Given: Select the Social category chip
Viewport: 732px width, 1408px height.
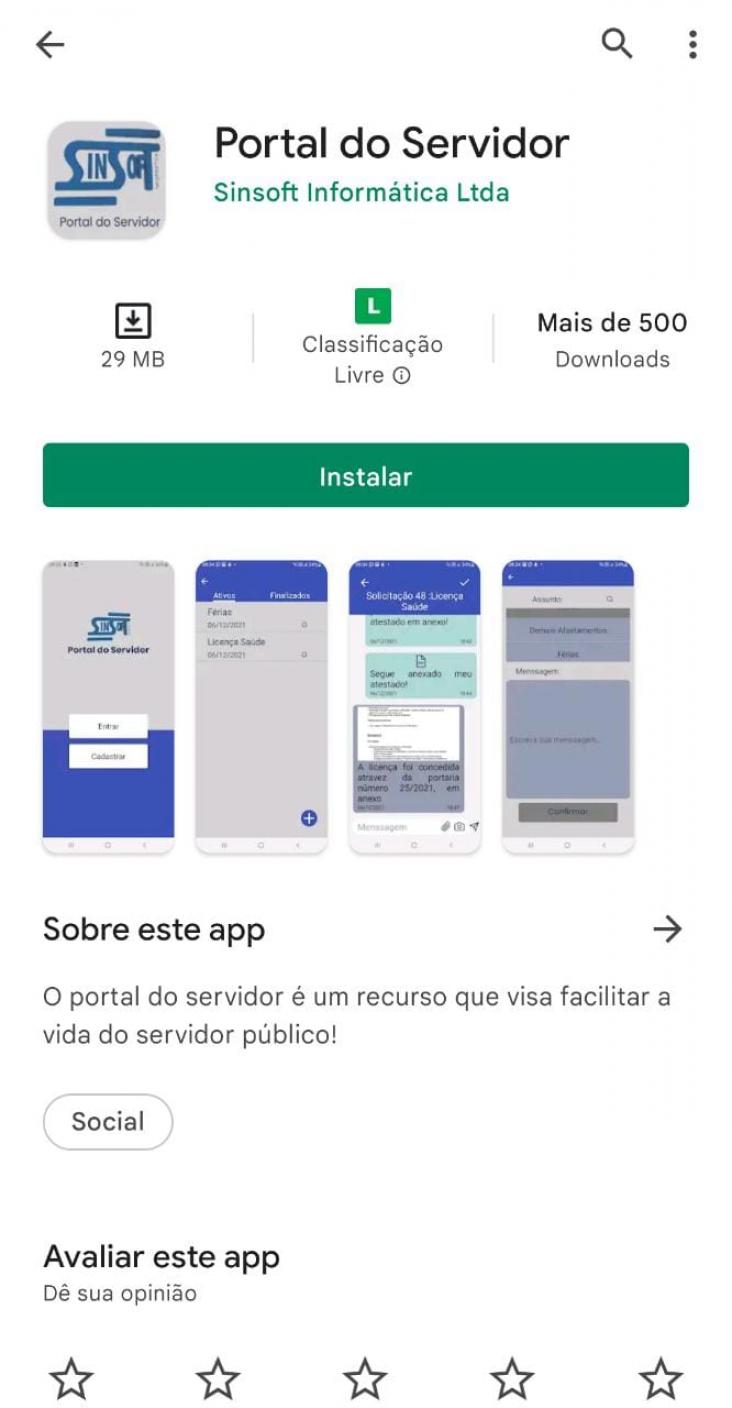Looking at the screenshot, I should click(108, 1121).
